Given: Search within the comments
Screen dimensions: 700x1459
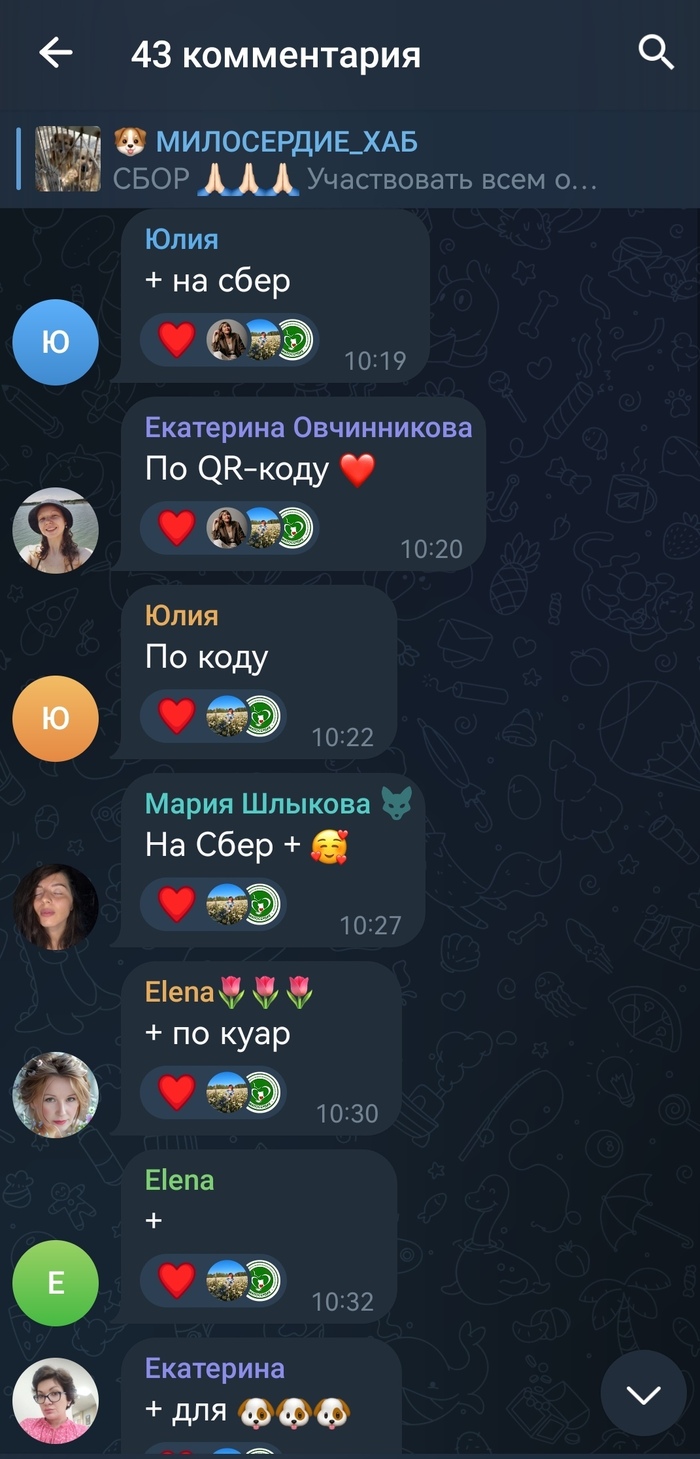Looking at the screenshot, I should [655, 53].
